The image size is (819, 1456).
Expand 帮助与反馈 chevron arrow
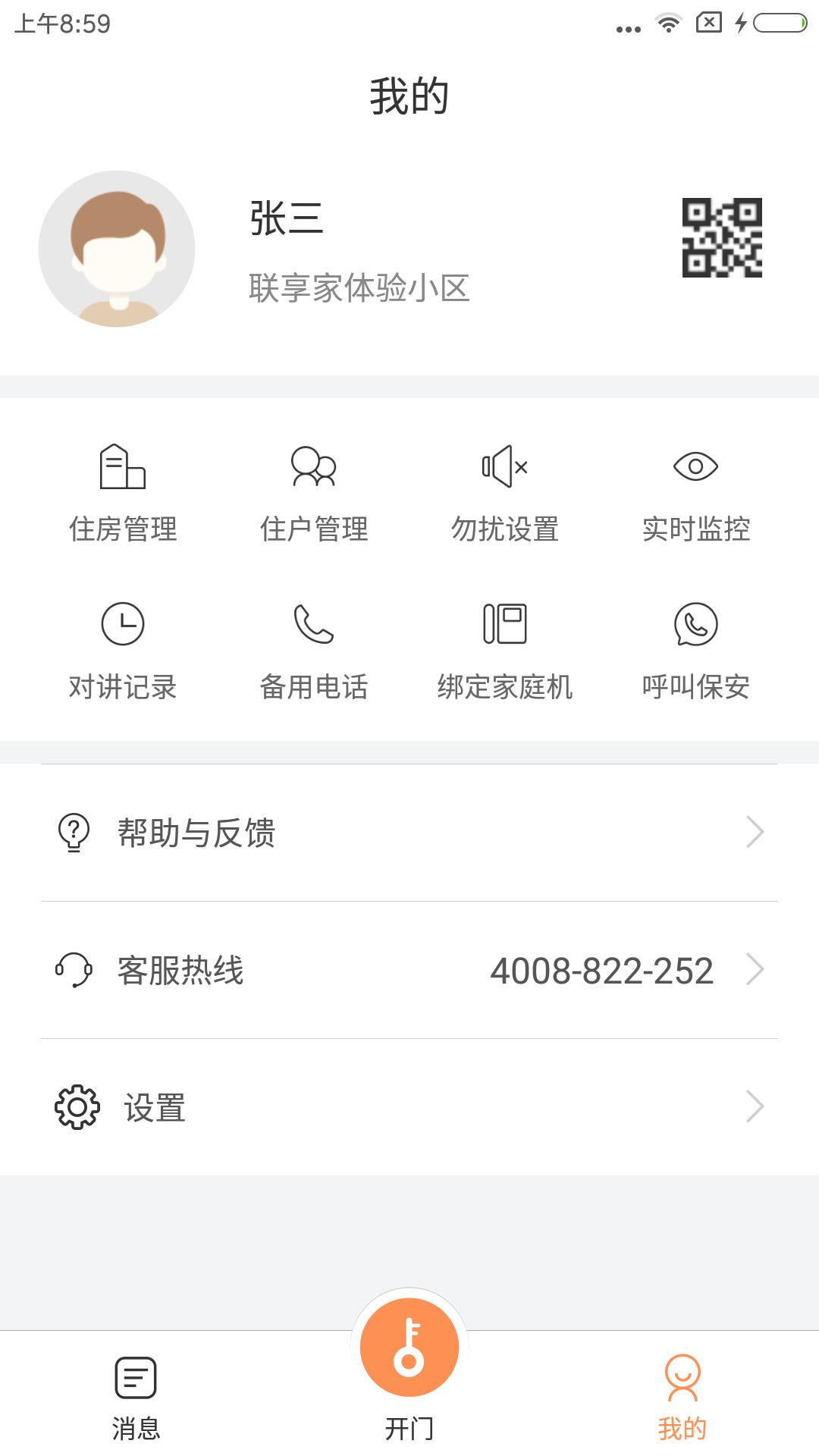754,832
